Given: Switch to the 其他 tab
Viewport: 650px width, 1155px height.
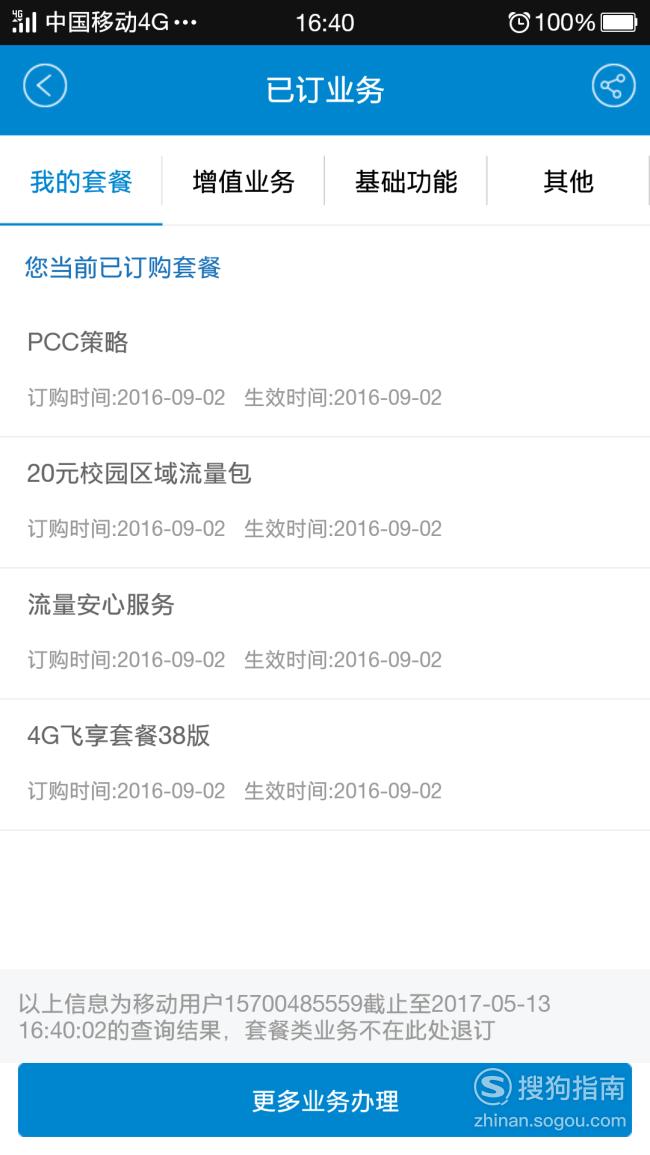Looking at the screenshot, I should 568,181.
